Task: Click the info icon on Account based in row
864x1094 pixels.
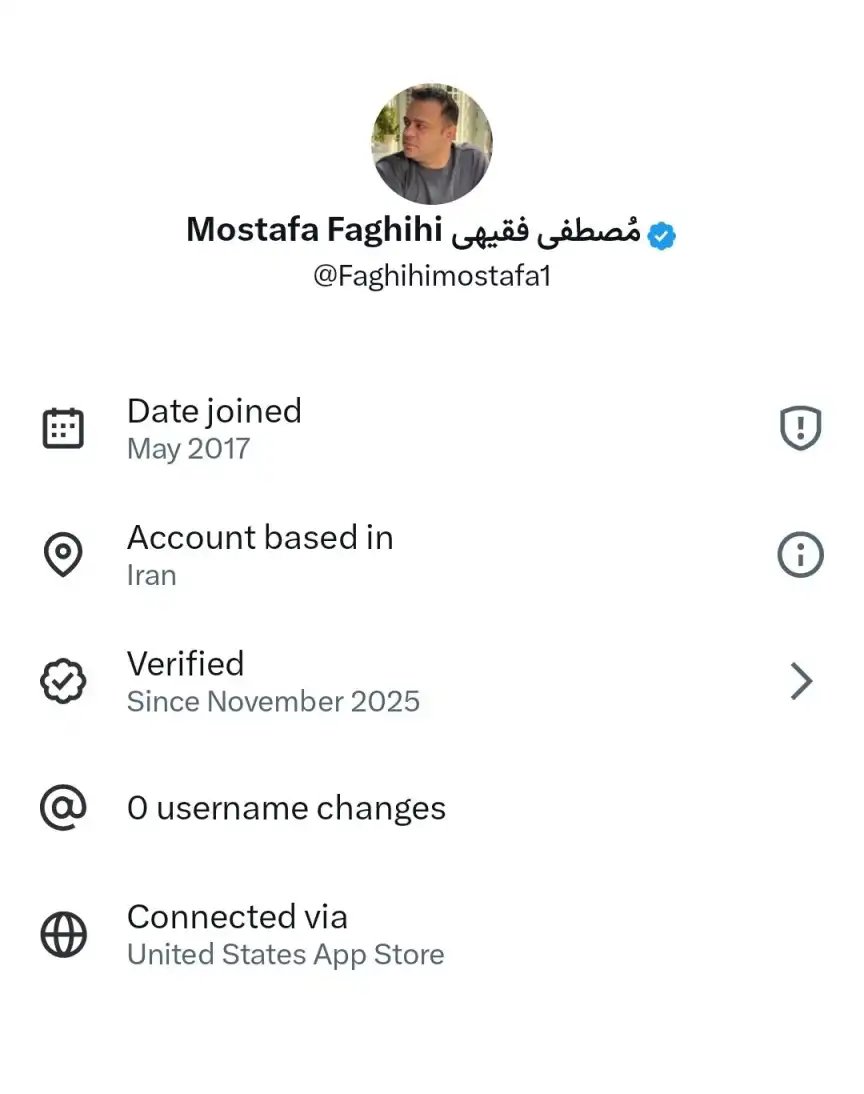Action: click(x=799, y=554)
